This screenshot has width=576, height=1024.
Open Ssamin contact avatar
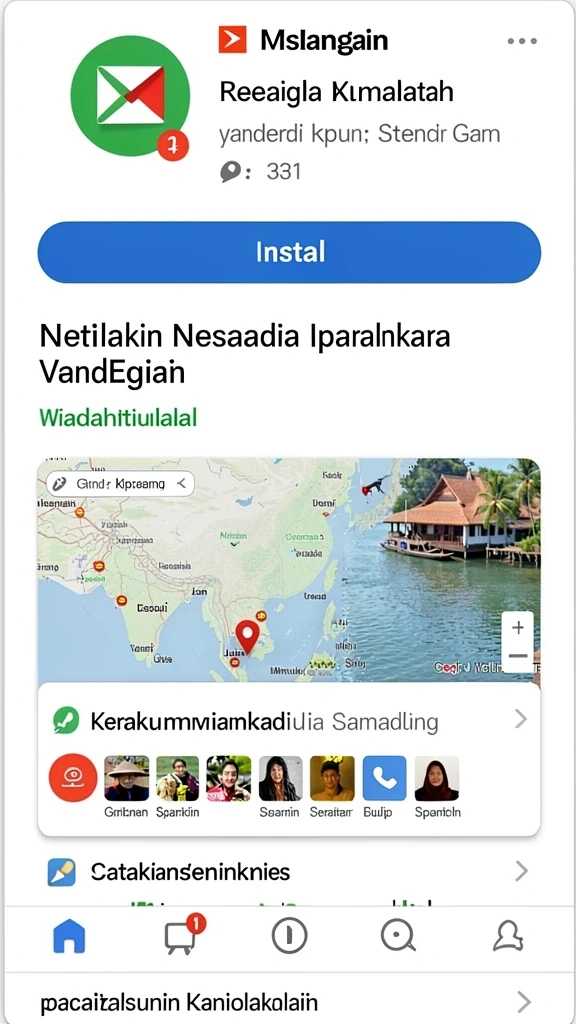coord(280,778)
